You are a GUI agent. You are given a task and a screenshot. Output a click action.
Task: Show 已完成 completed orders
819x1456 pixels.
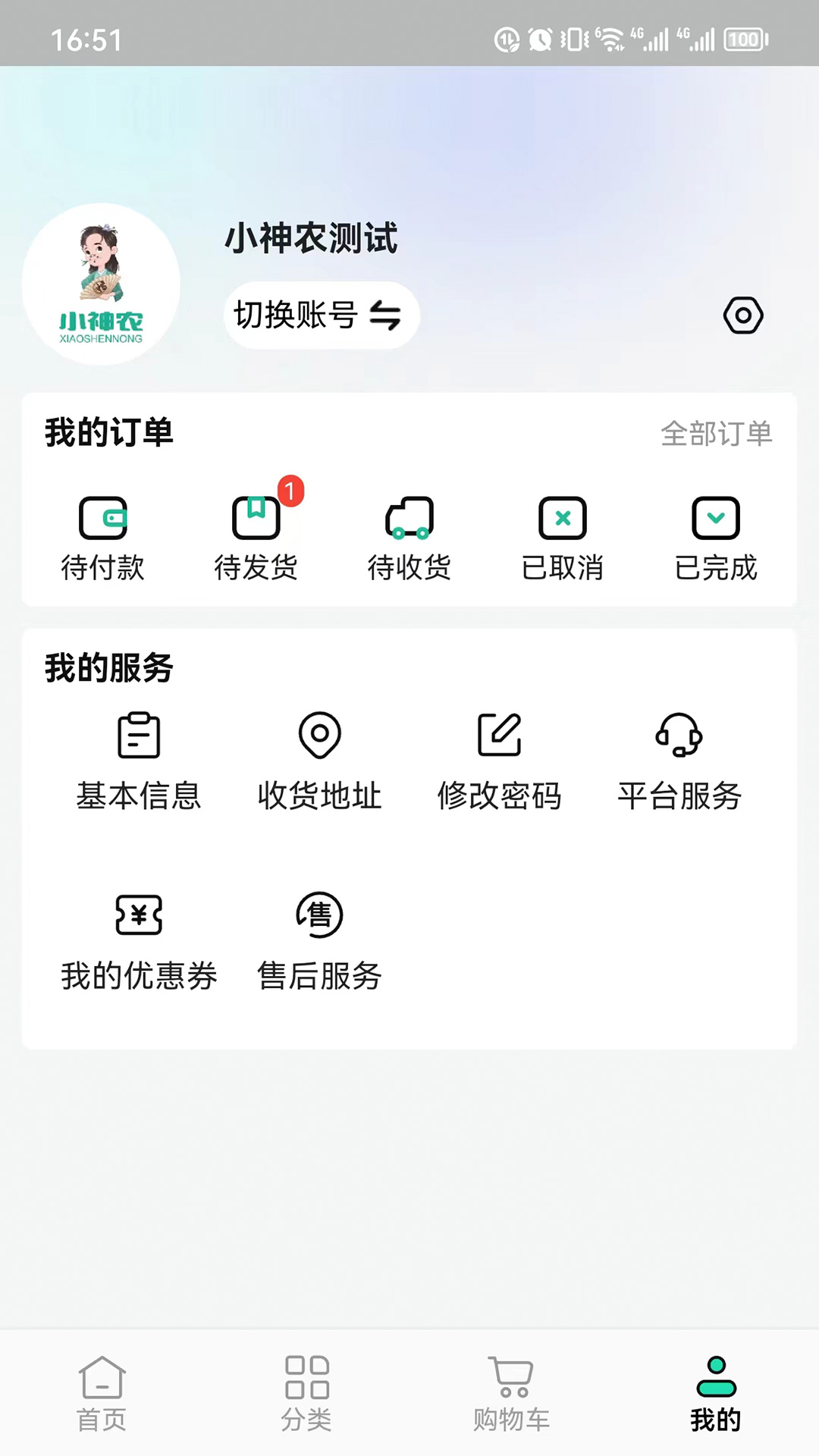(716, 537)
